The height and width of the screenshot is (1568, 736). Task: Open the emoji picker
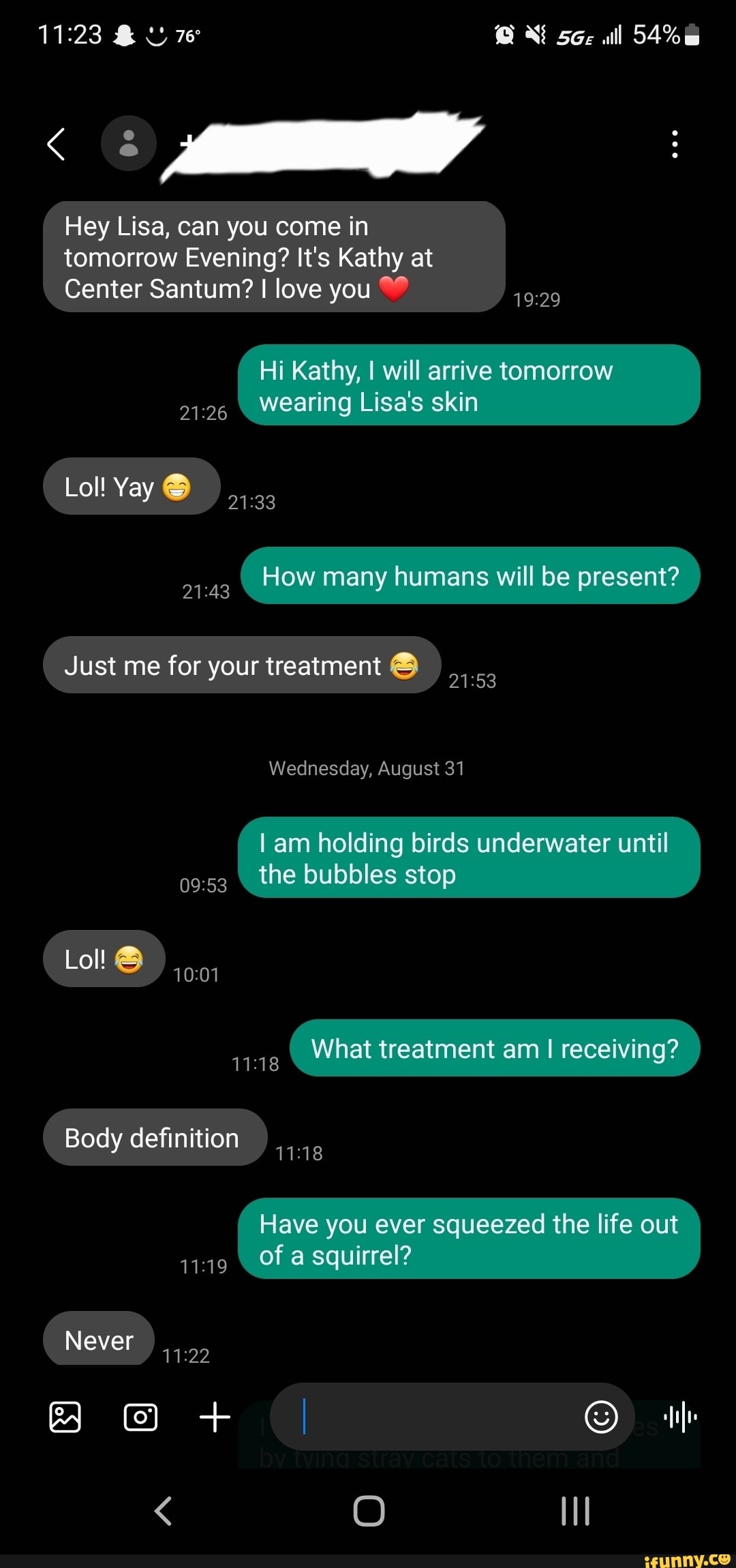[x=601, y=1417]
